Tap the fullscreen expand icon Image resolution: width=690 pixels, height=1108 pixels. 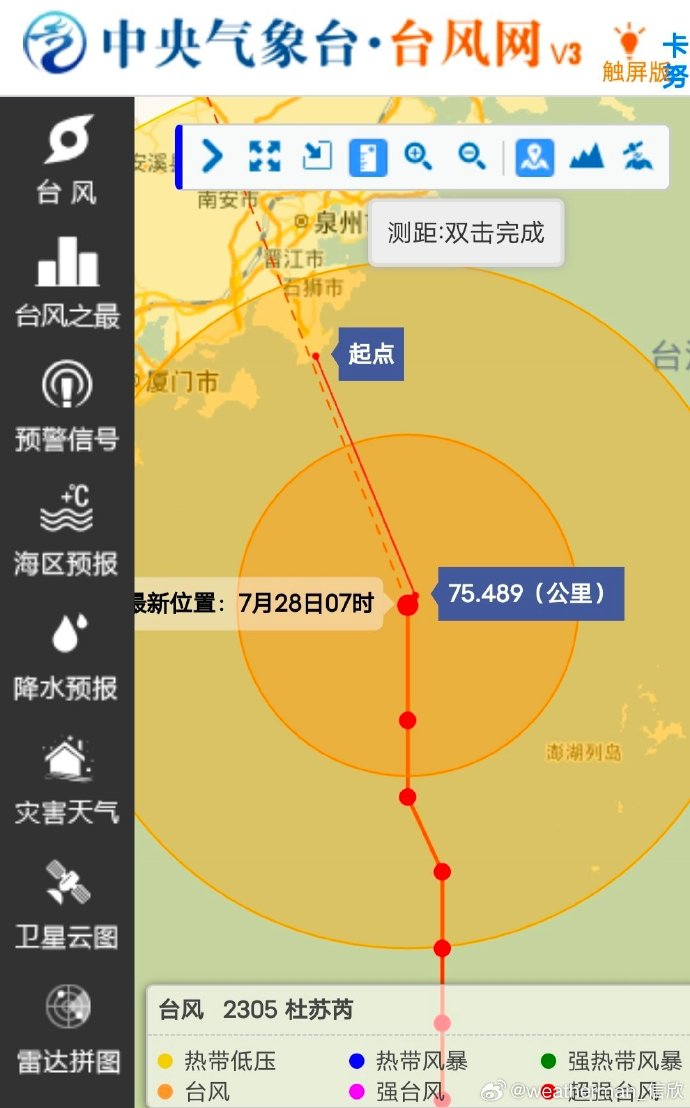click(x=264, y=156)
